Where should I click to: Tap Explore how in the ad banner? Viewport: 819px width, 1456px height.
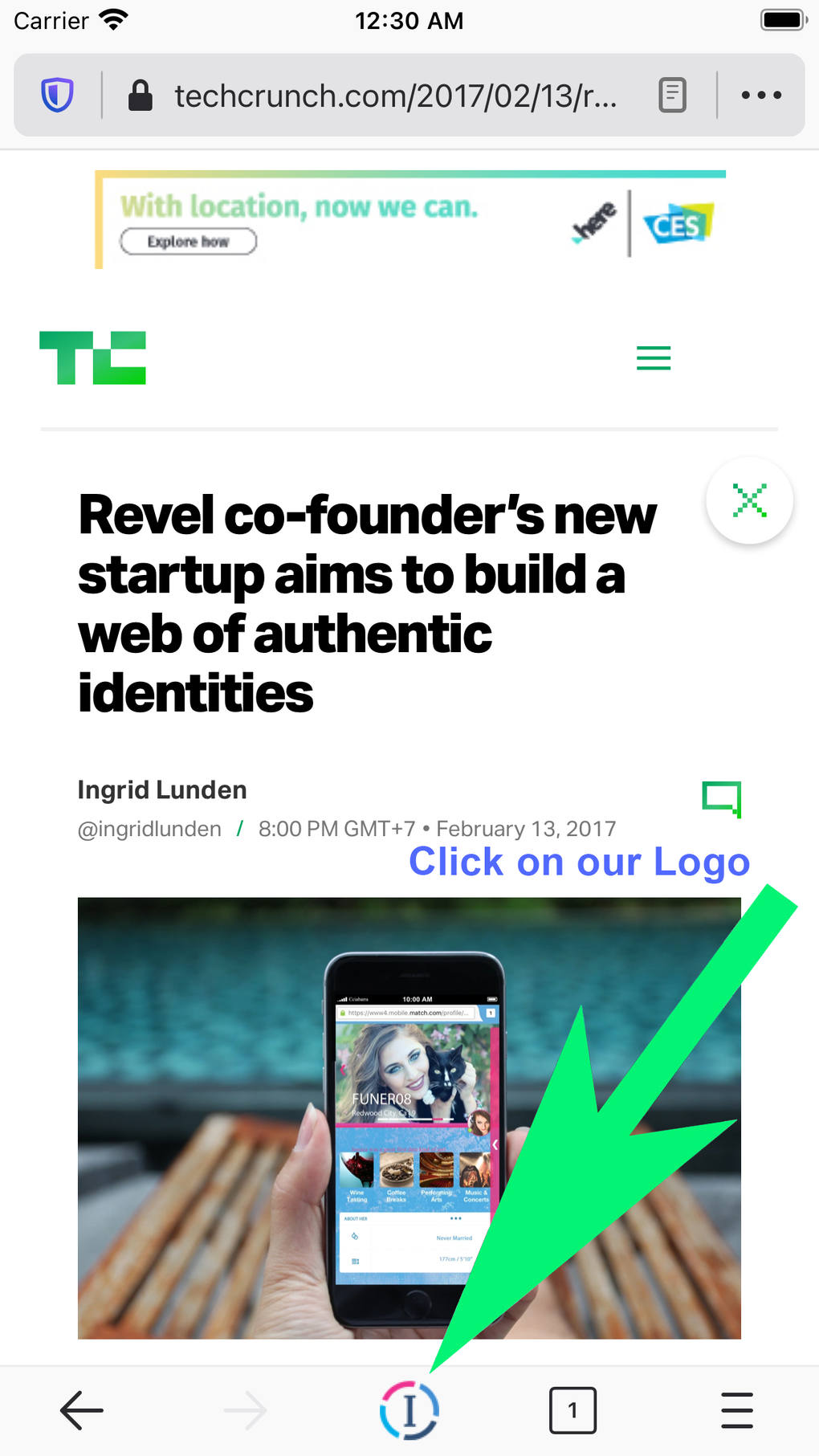click(189, 241)
